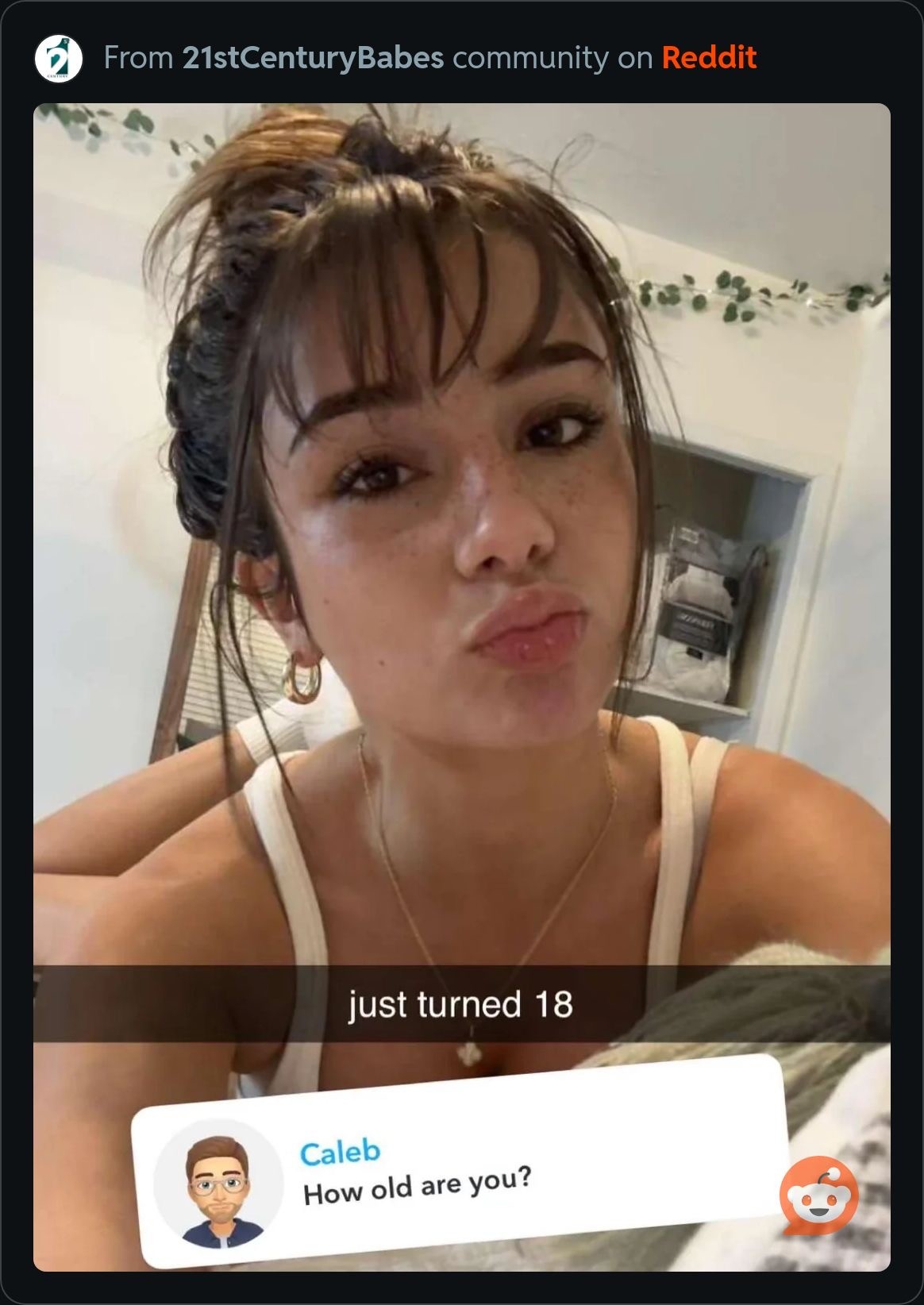The image size is (924, 1305).
Task: Open the 21stCenturyBabes community link
Action: 313,58
